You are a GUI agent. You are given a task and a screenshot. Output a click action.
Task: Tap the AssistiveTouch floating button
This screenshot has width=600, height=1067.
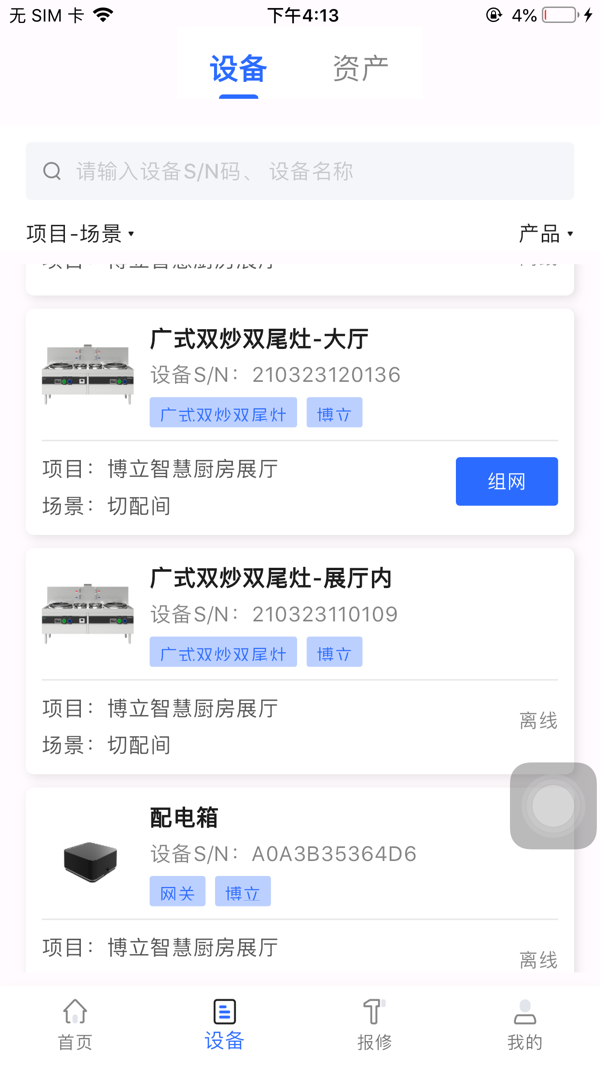(x=553, y=805)
